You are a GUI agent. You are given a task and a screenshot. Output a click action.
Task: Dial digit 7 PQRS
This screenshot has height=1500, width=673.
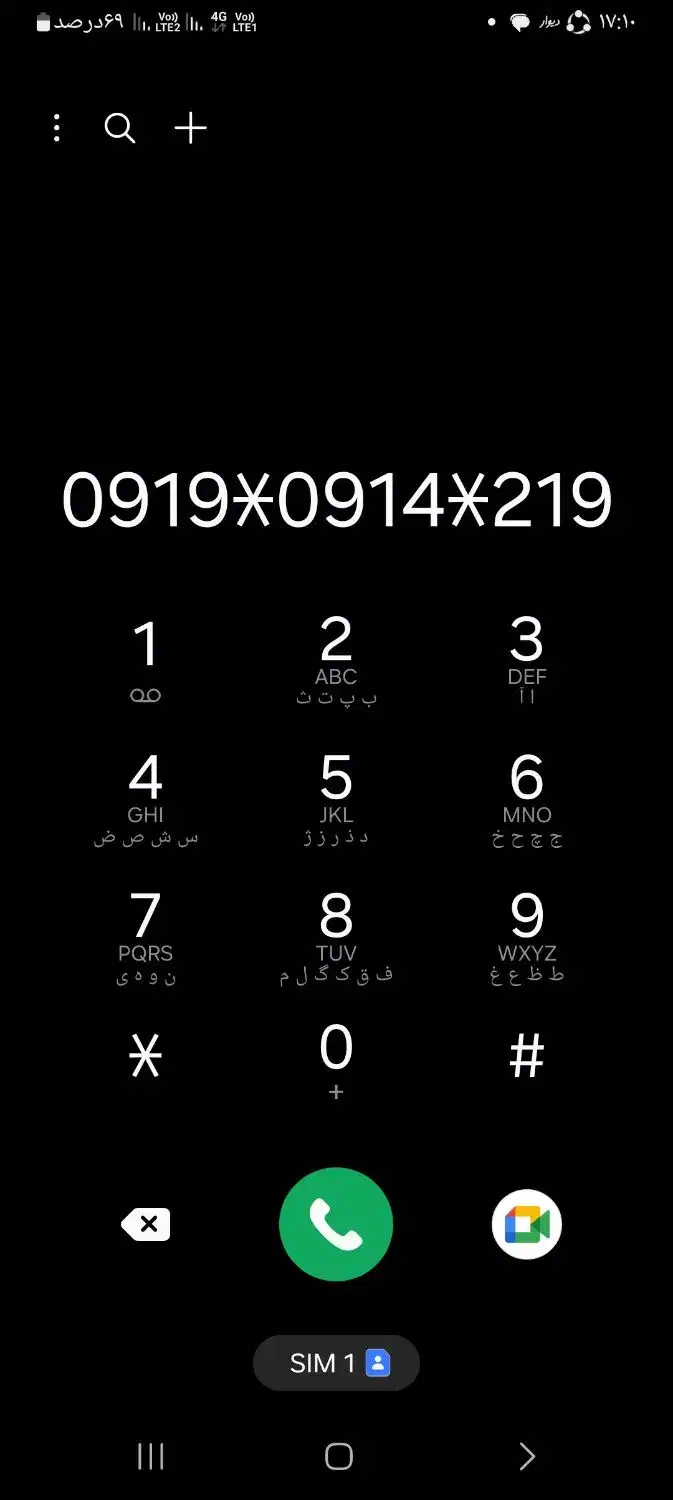click(x=146, y=935)
